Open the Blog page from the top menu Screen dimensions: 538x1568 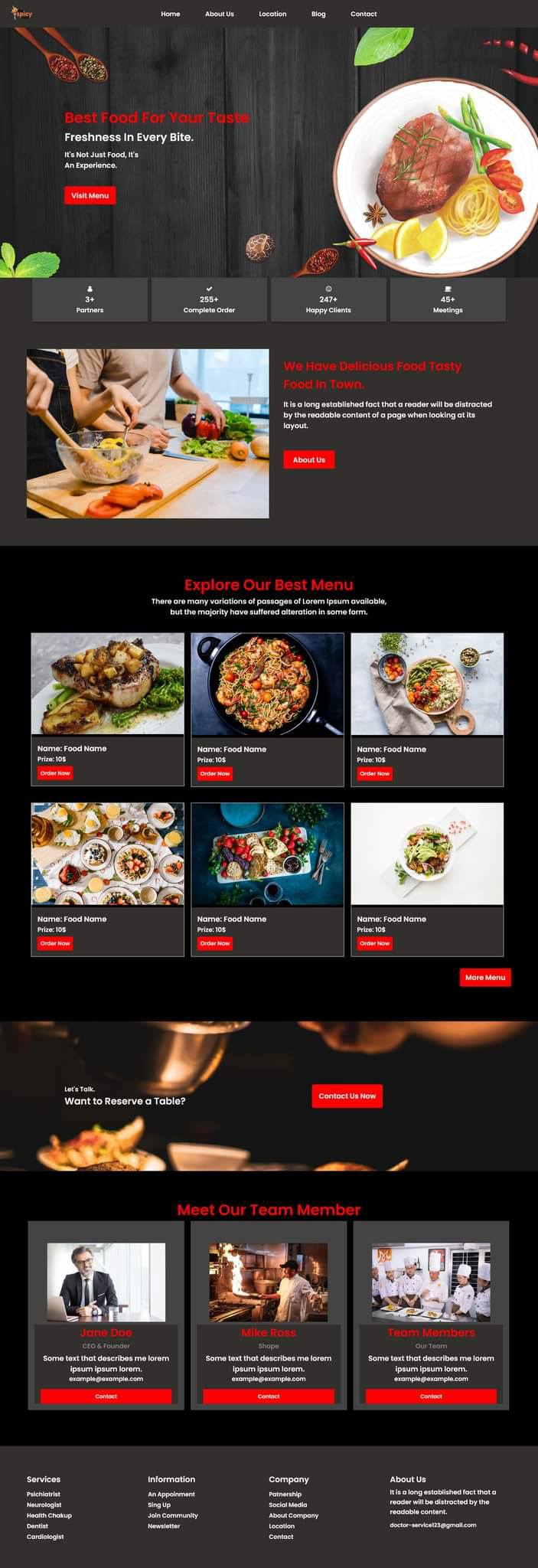(x=318, y=14)
